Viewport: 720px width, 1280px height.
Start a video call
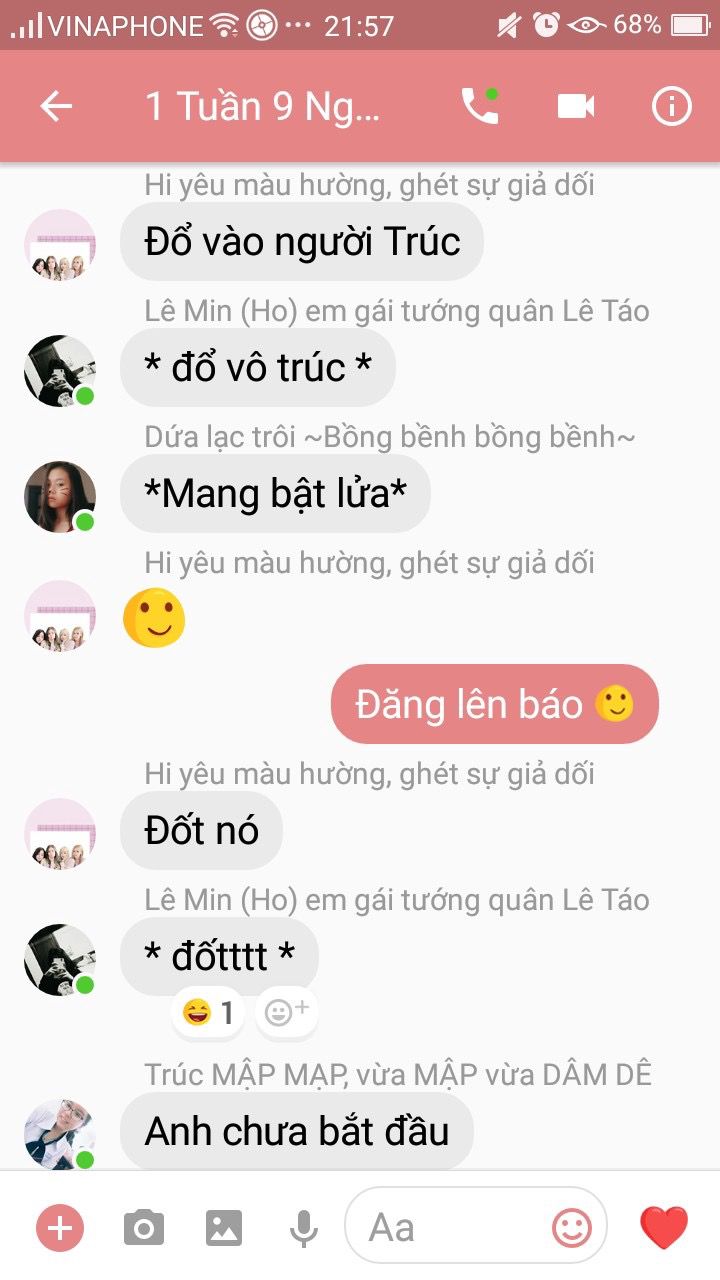[576, 106]
